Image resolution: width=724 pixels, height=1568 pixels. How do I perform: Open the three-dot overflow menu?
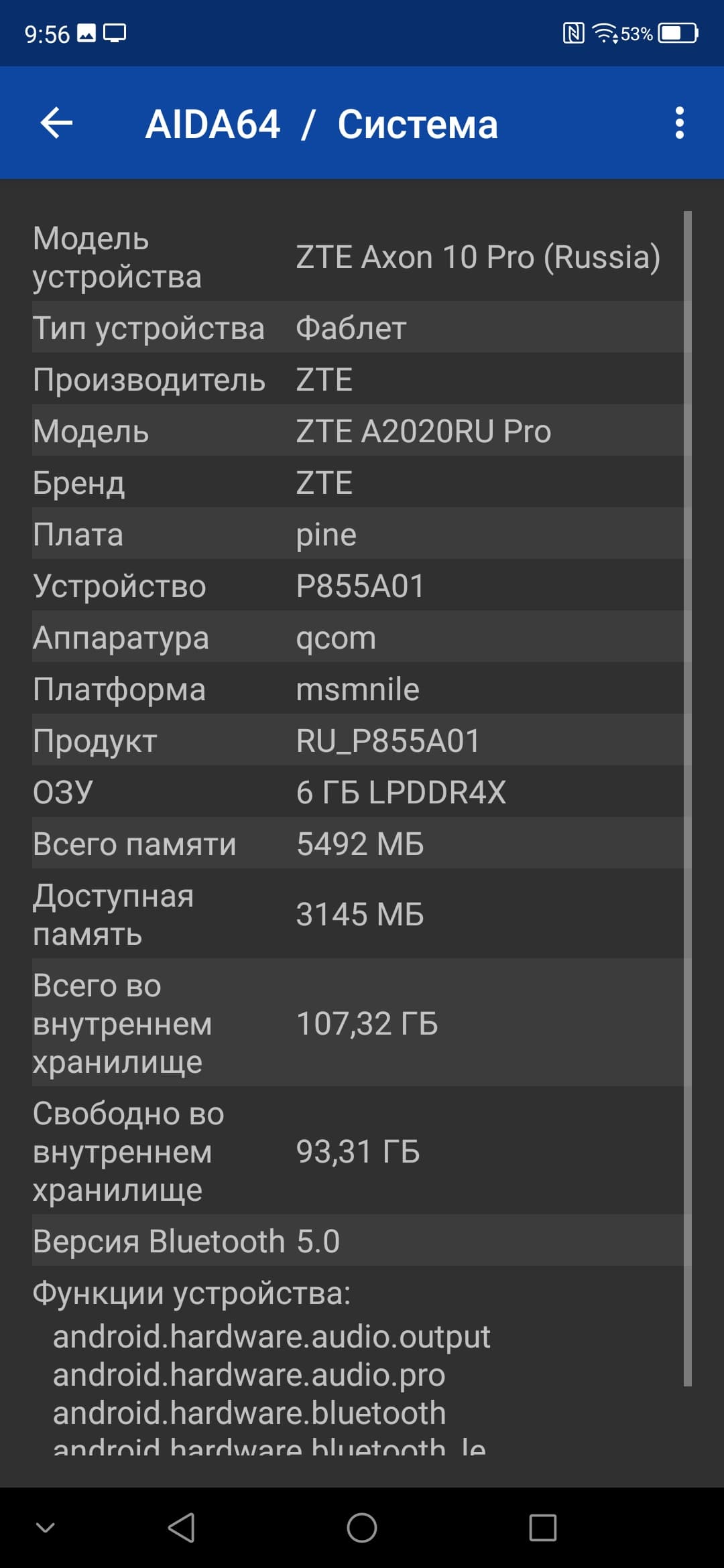(x=680, y=123)
